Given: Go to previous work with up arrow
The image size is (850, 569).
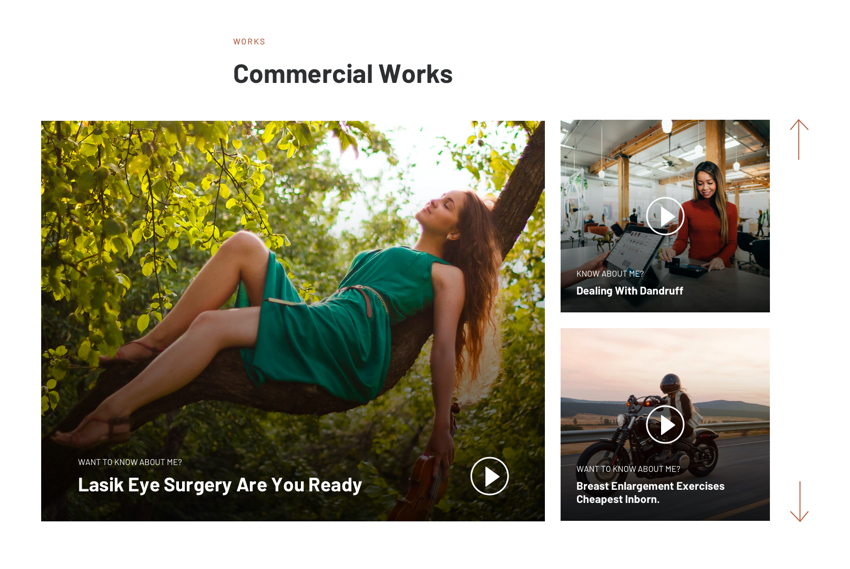Looking at the screenshot, I should pyautogui.click(x=799, y=139).
